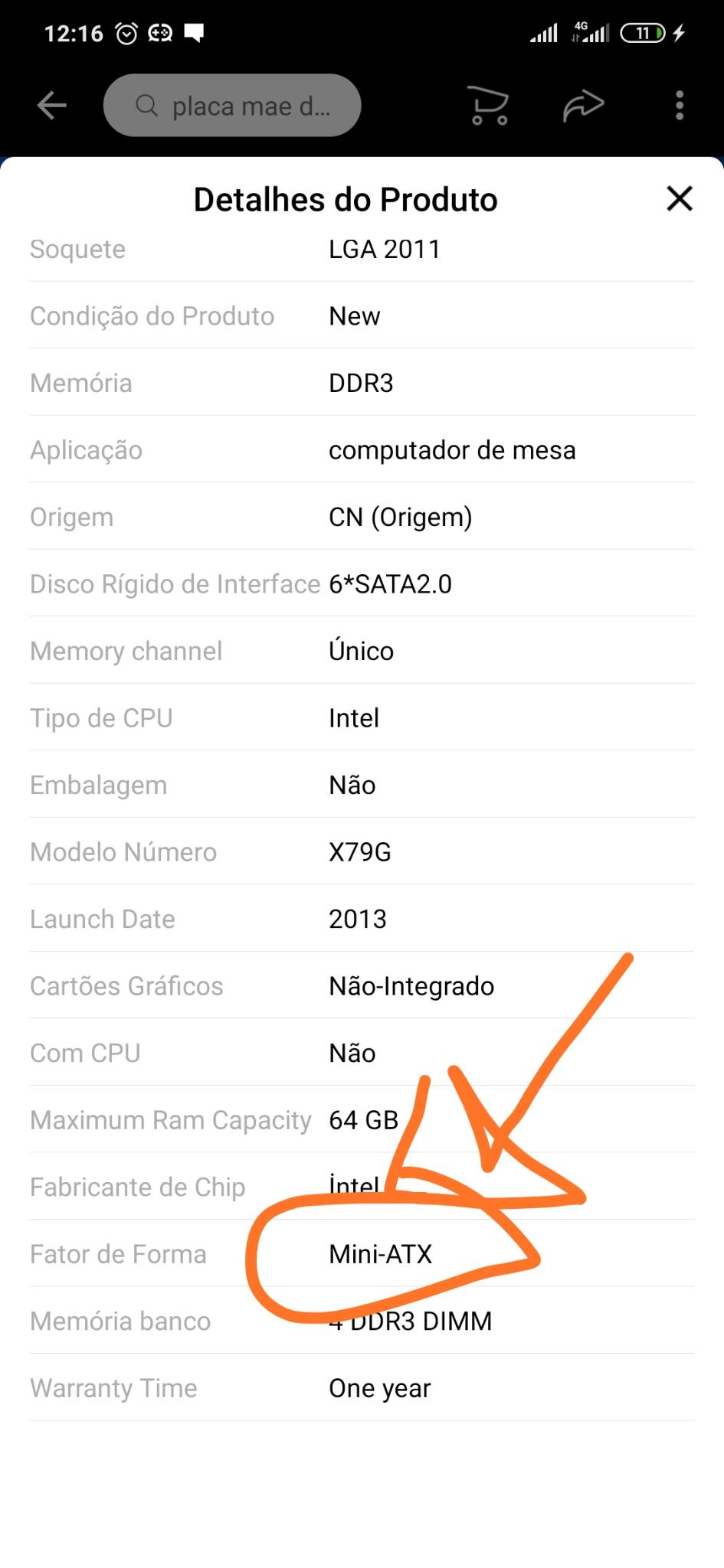The image size is (724, 1568).
Task: Share this product
Action: [583, 106]
